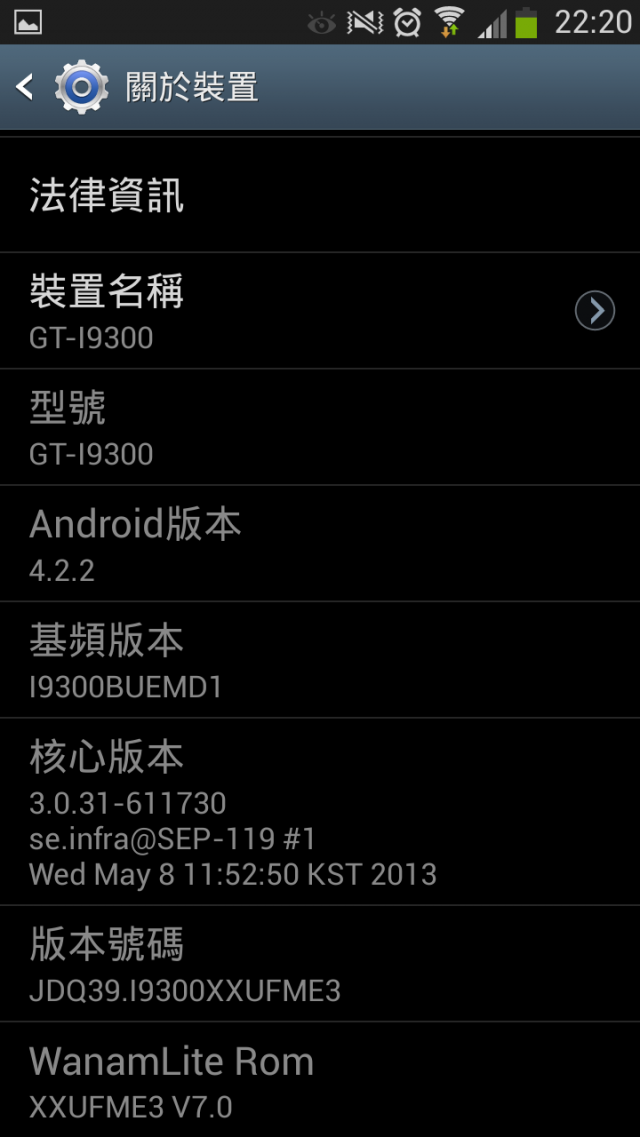640x1138 pixels.
Task: Open 法律資訊 legal information
Action: point(320,195)
